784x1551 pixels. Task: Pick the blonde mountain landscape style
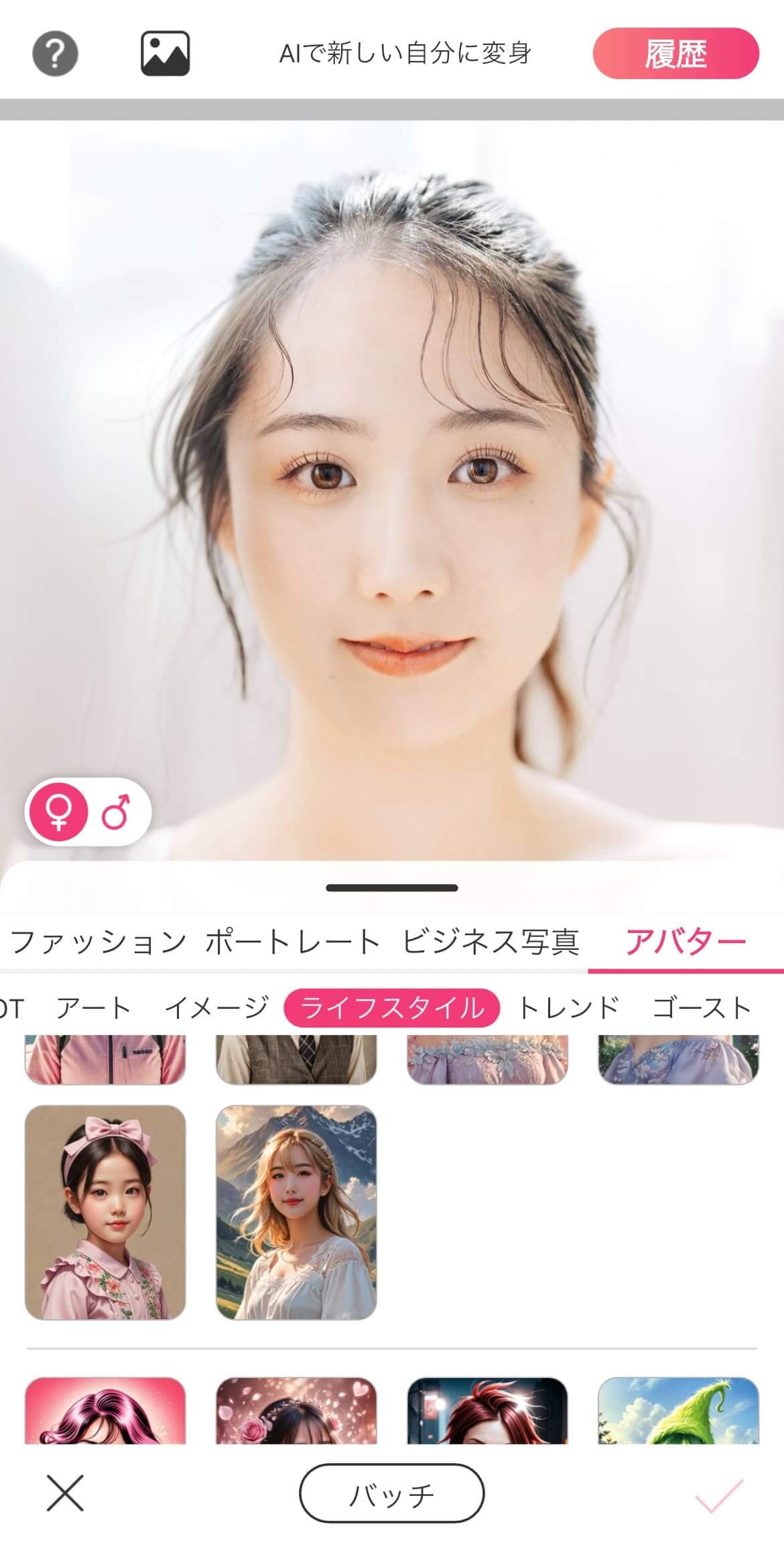coord(296,1212)
